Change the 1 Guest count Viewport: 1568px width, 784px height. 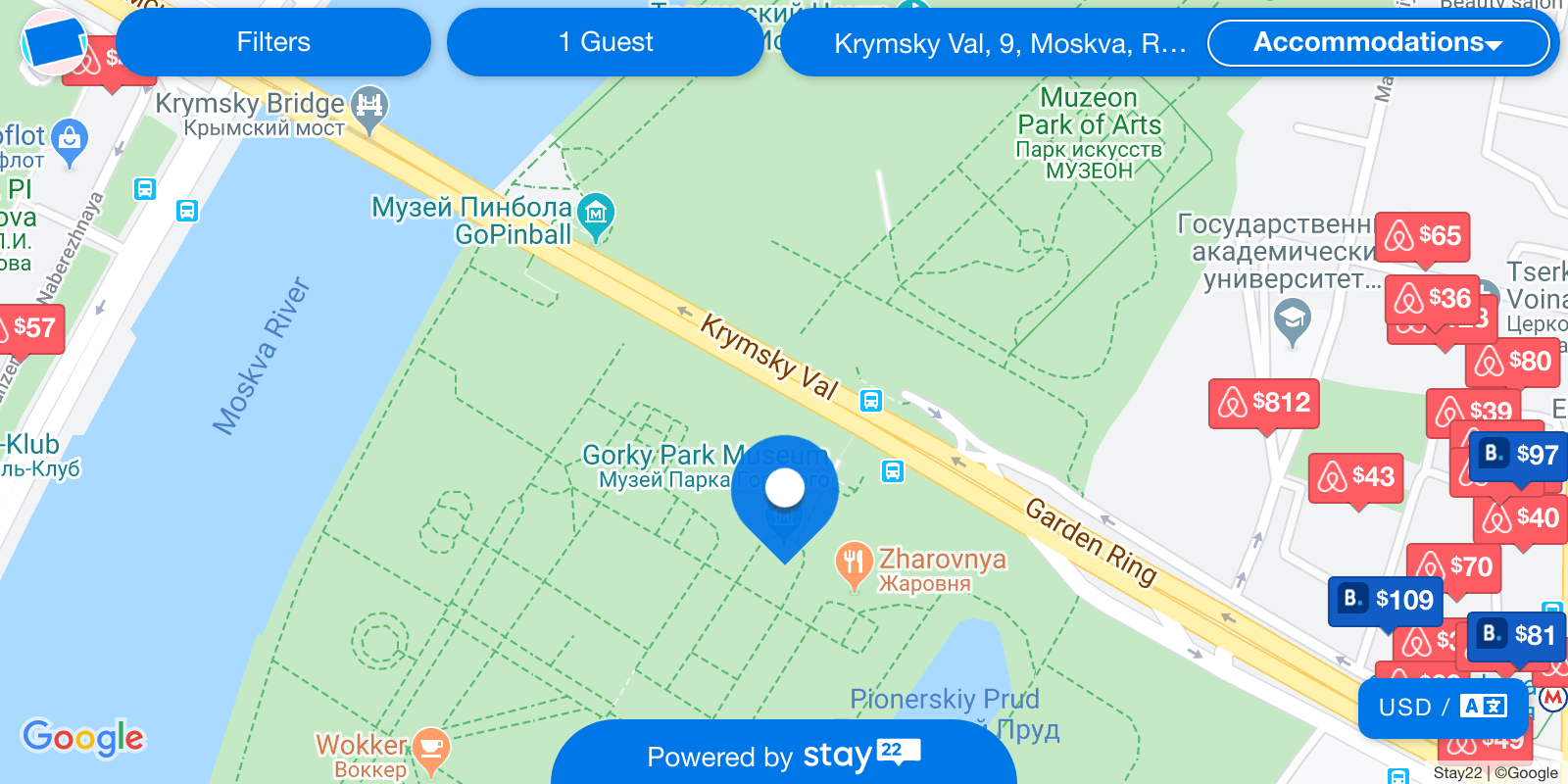click(605, 42)
